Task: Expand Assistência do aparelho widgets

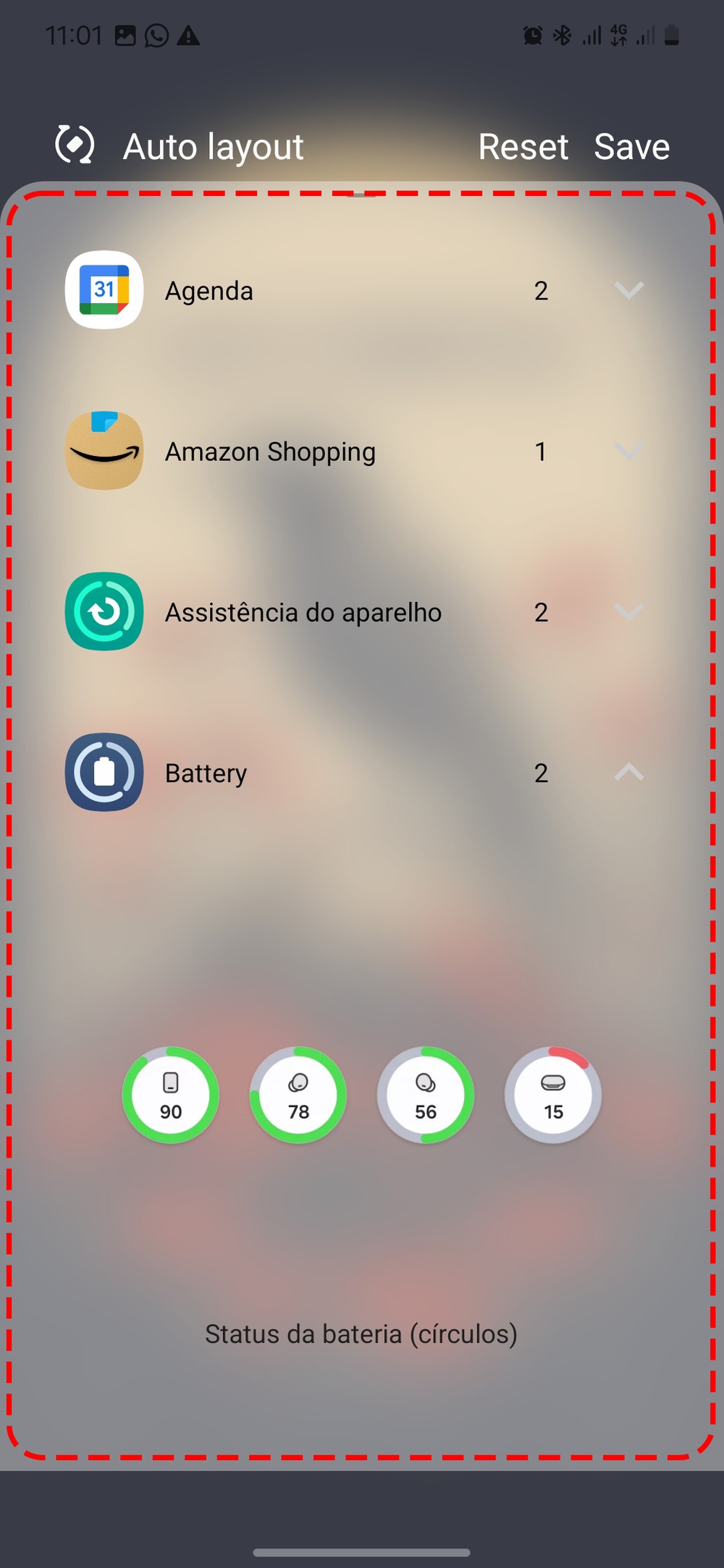Action: click(628, 612)
